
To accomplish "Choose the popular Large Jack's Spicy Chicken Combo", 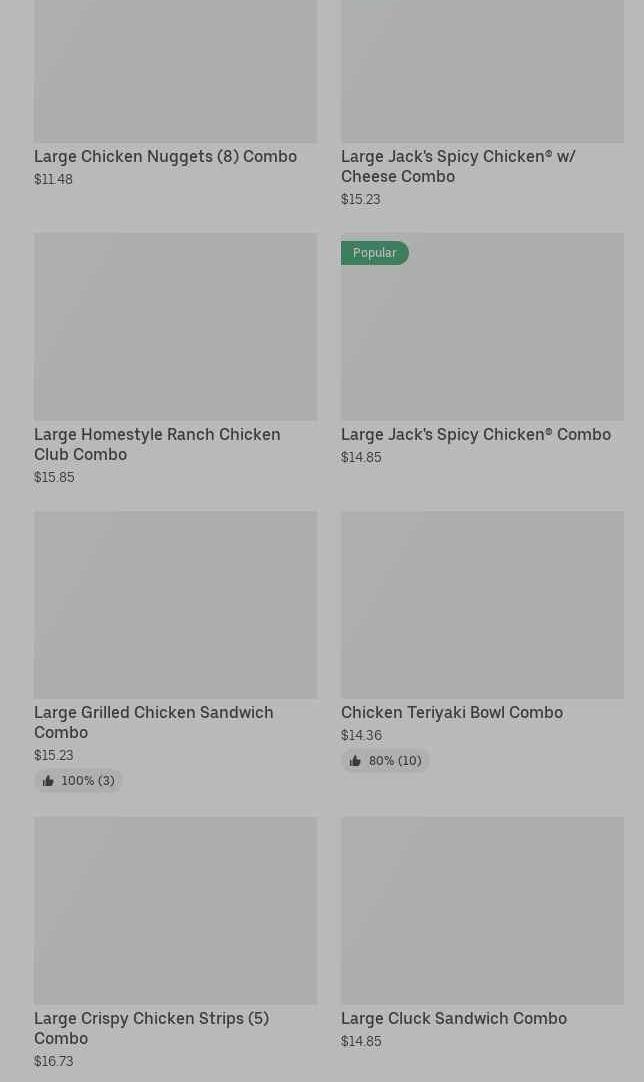I will coord(482,327).
